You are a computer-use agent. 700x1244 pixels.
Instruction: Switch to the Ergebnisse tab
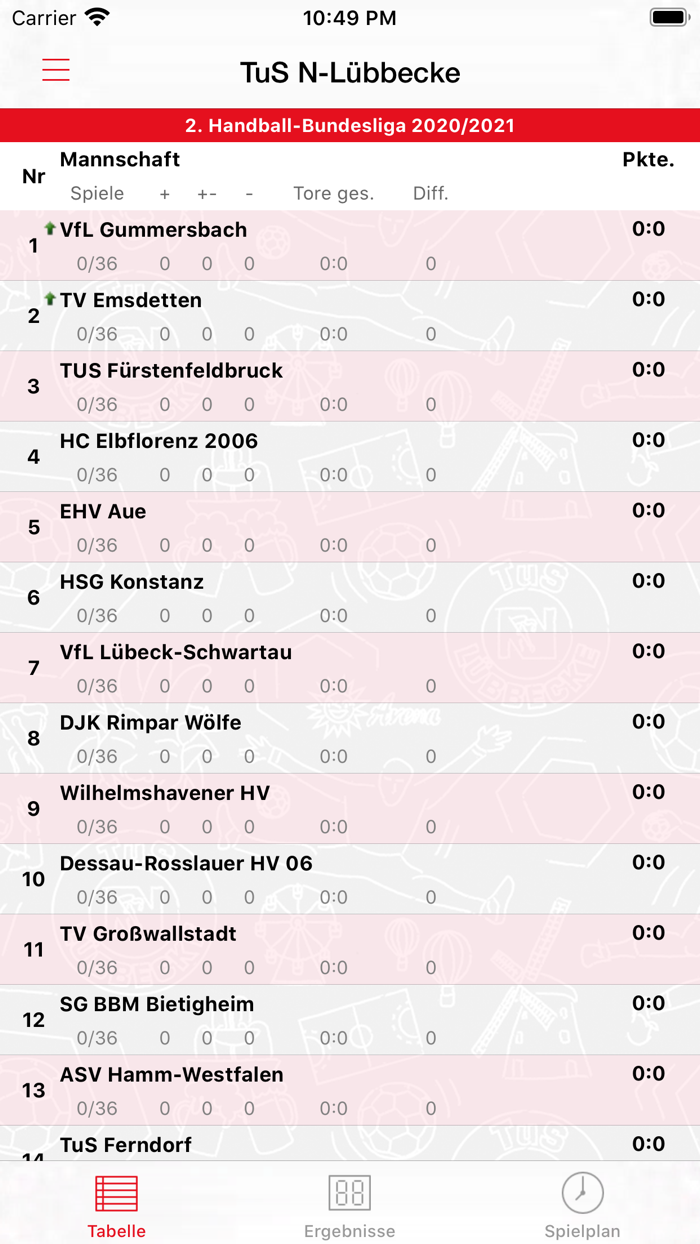pos(350,1206)
